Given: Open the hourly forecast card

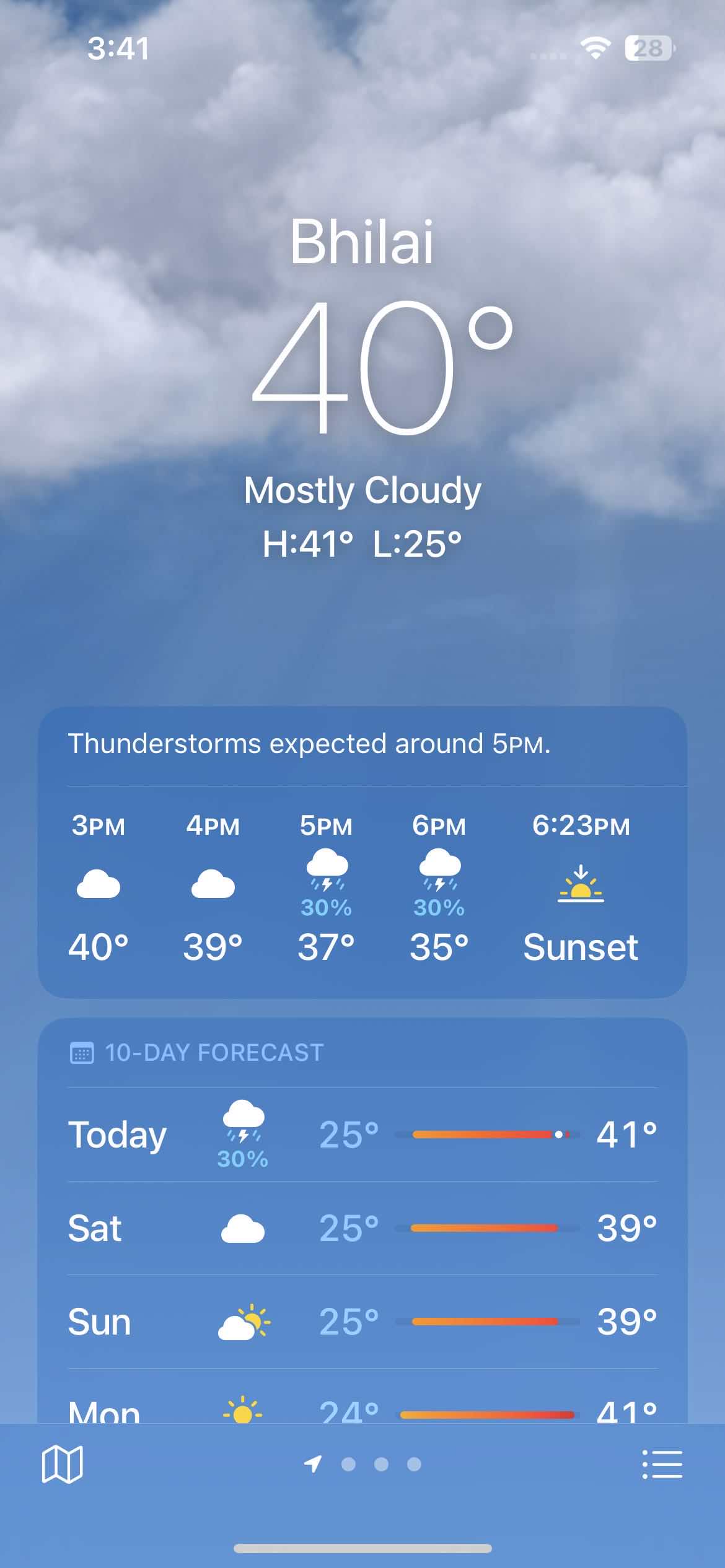Looking at the screenshot, I should (x=362, y=886).
